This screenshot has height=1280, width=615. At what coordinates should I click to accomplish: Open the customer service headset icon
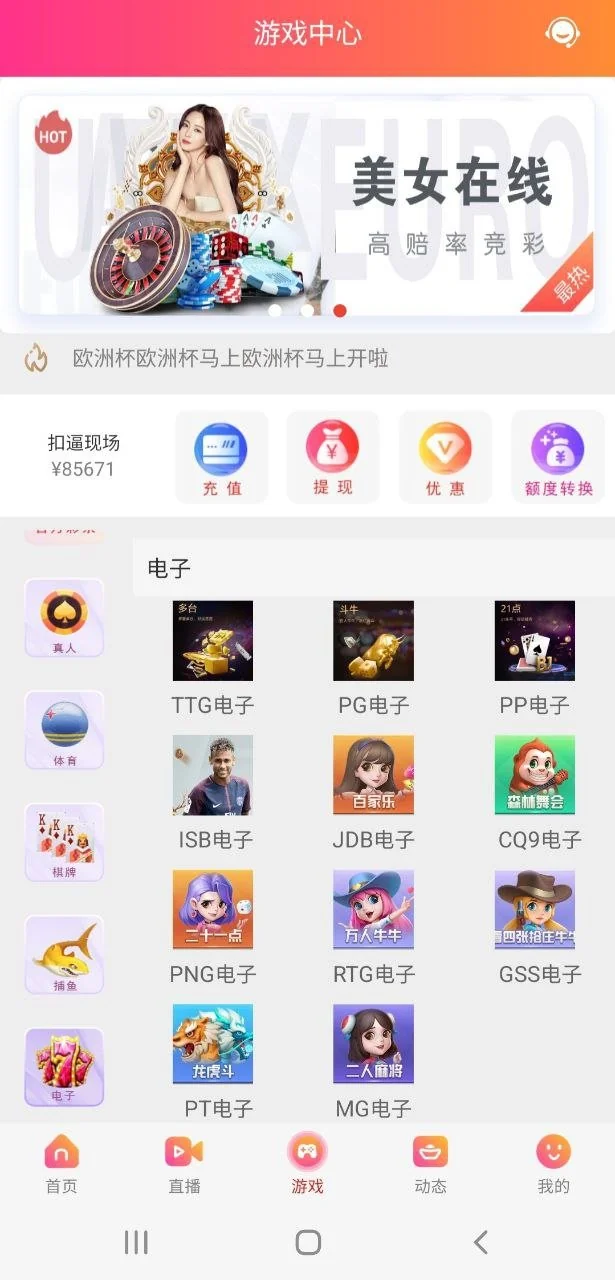563,33
